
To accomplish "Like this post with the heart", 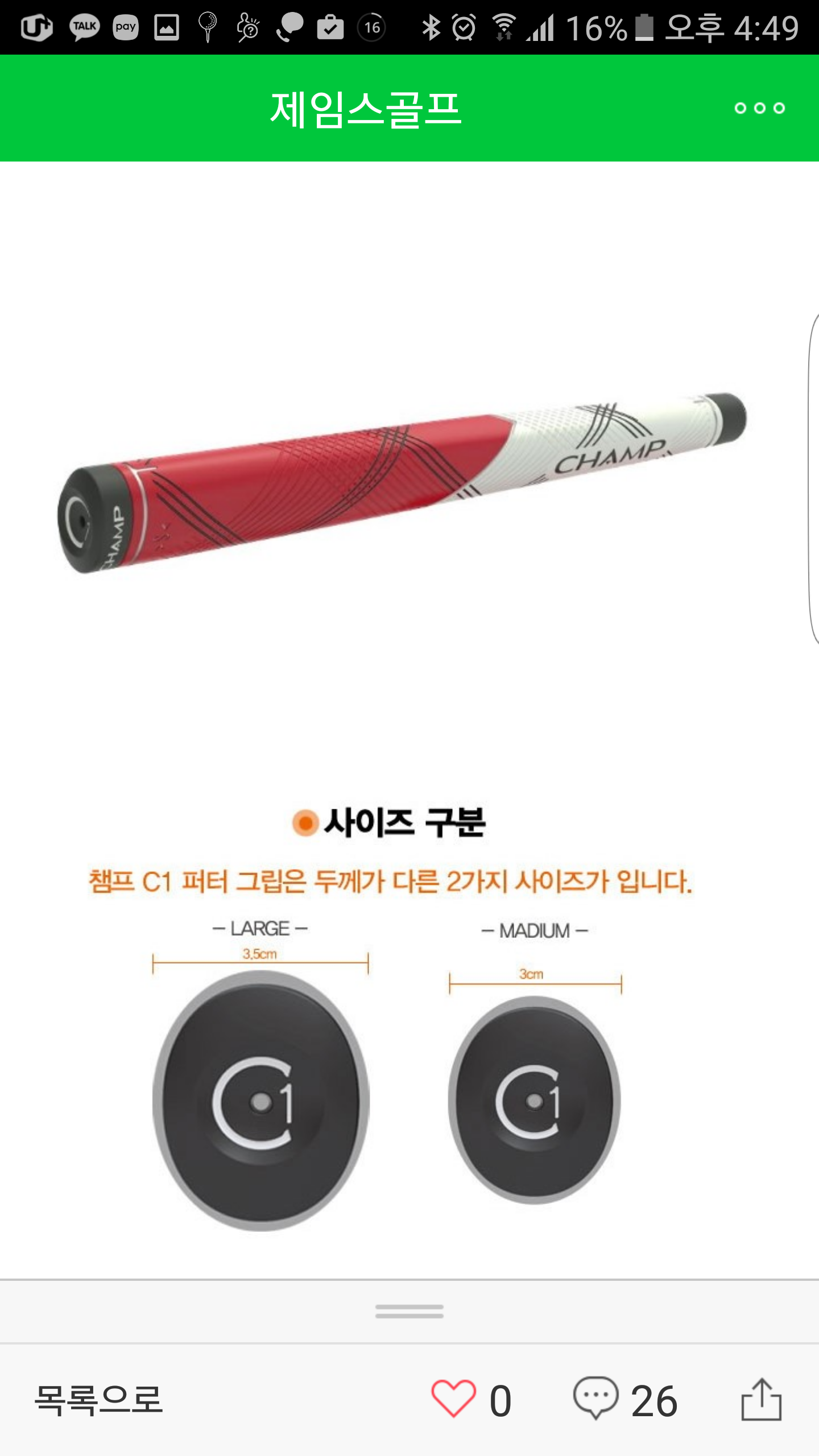I will (453, 1399).
